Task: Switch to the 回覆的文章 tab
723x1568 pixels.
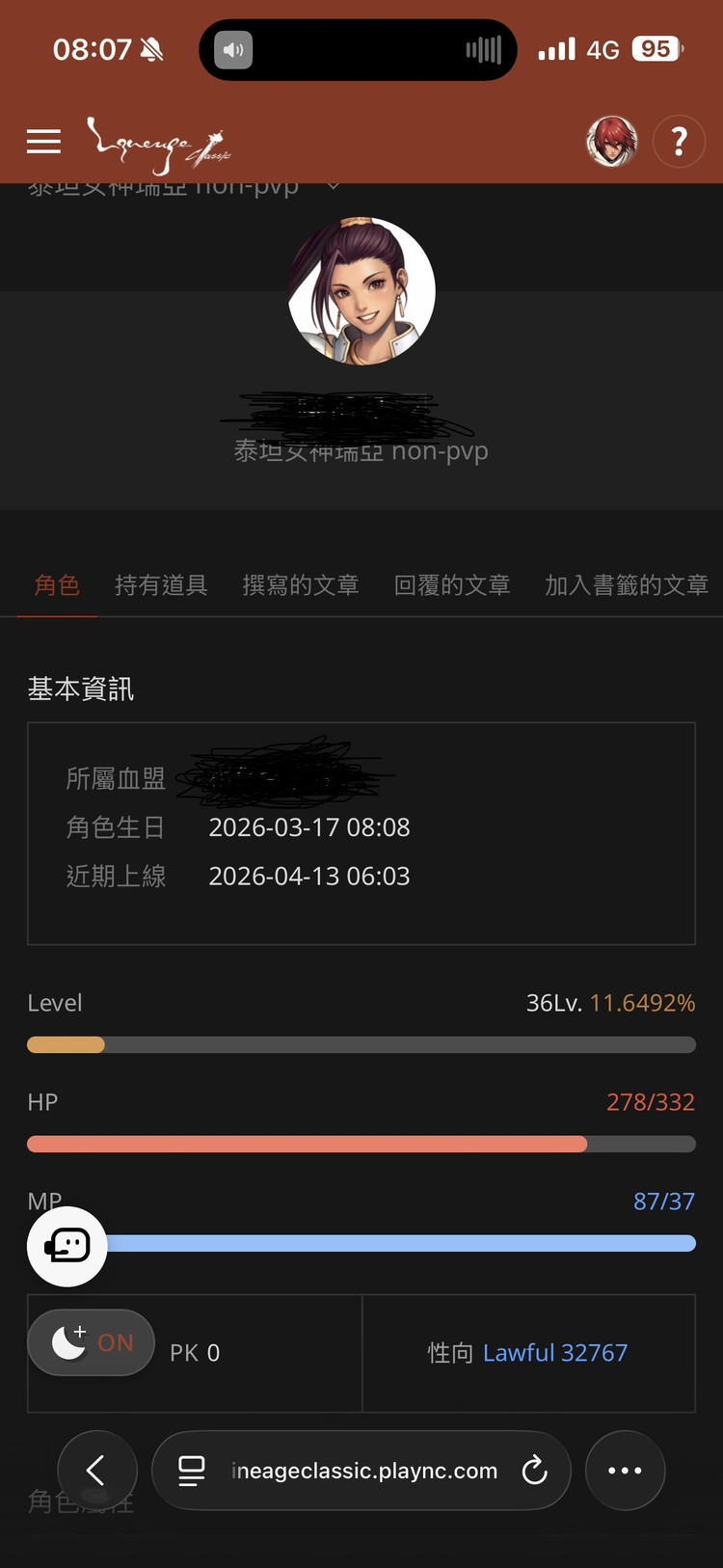Action: (451, 584)
